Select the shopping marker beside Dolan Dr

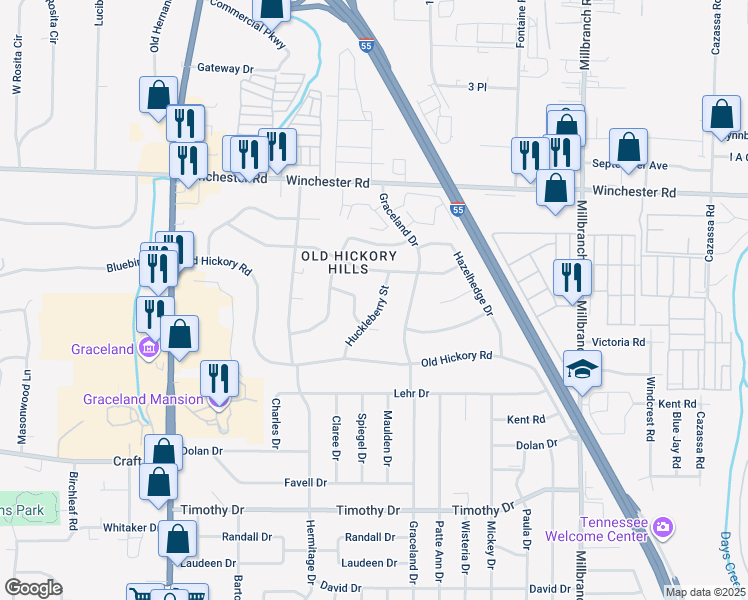pyautogui.click(x=164, y=453)
